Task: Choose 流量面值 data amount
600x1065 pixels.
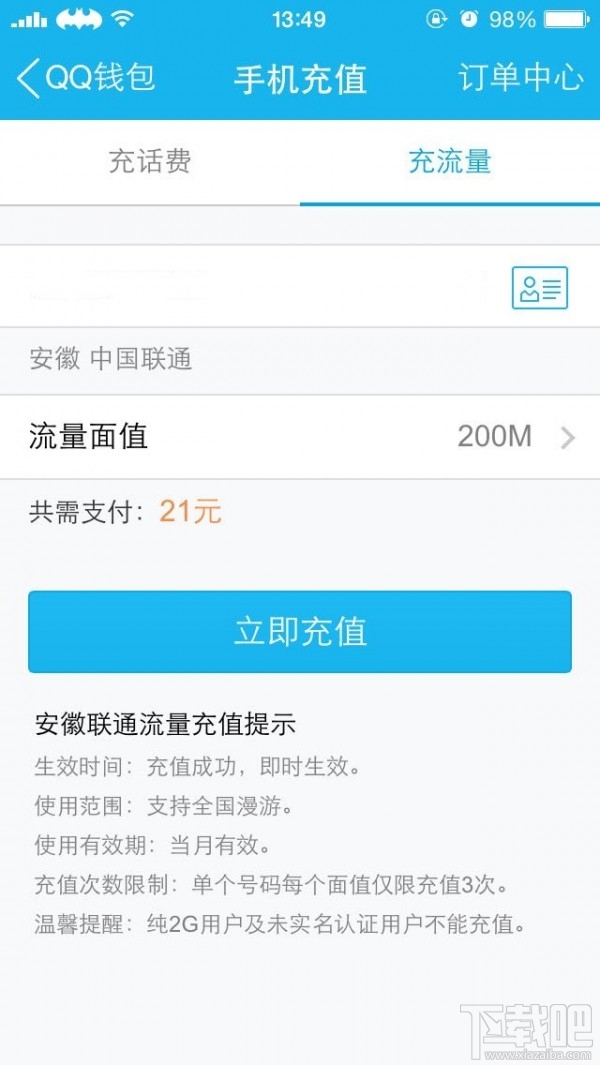Action: [300, 437]
